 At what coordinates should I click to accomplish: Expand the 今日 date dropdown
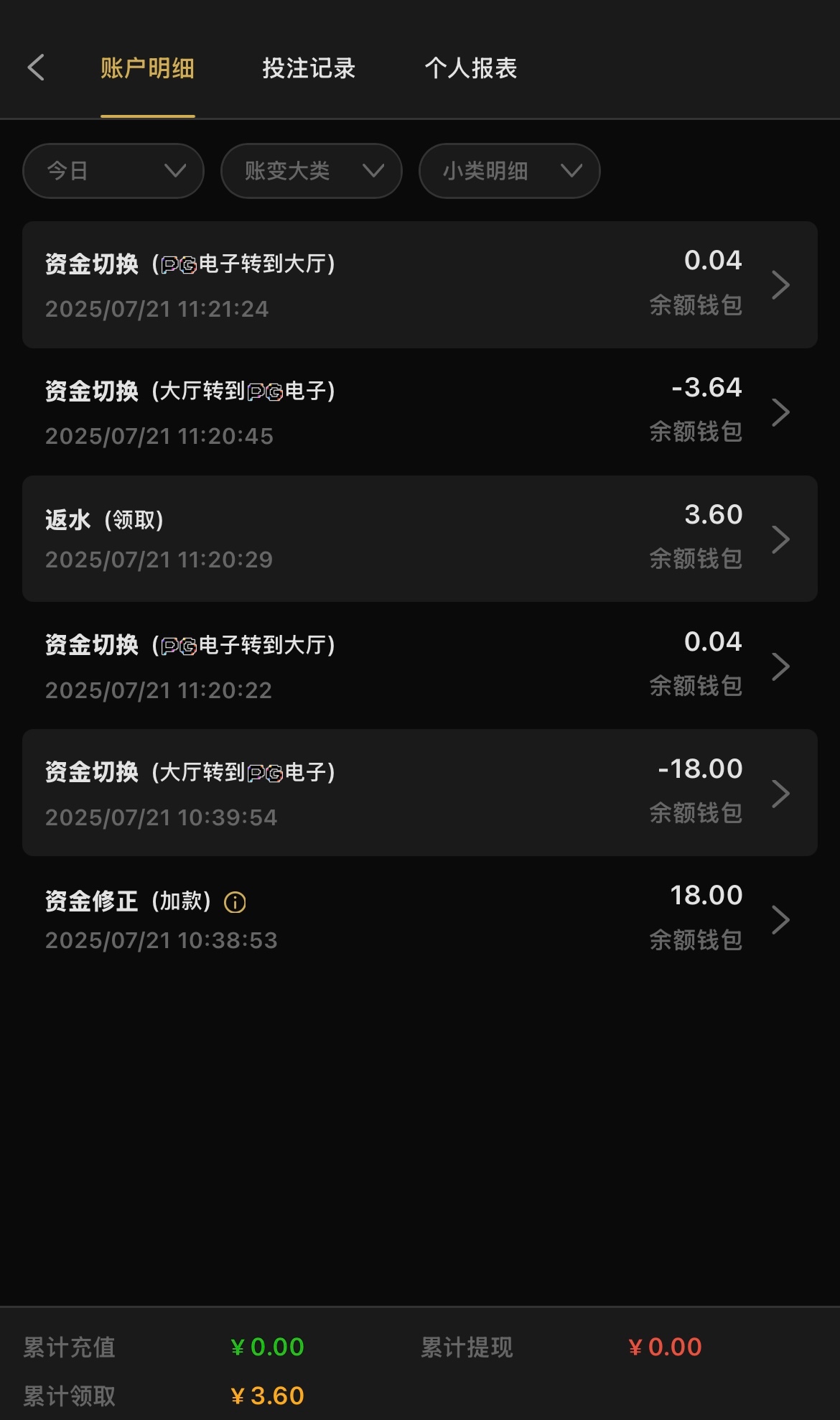[x=113, y=171]
